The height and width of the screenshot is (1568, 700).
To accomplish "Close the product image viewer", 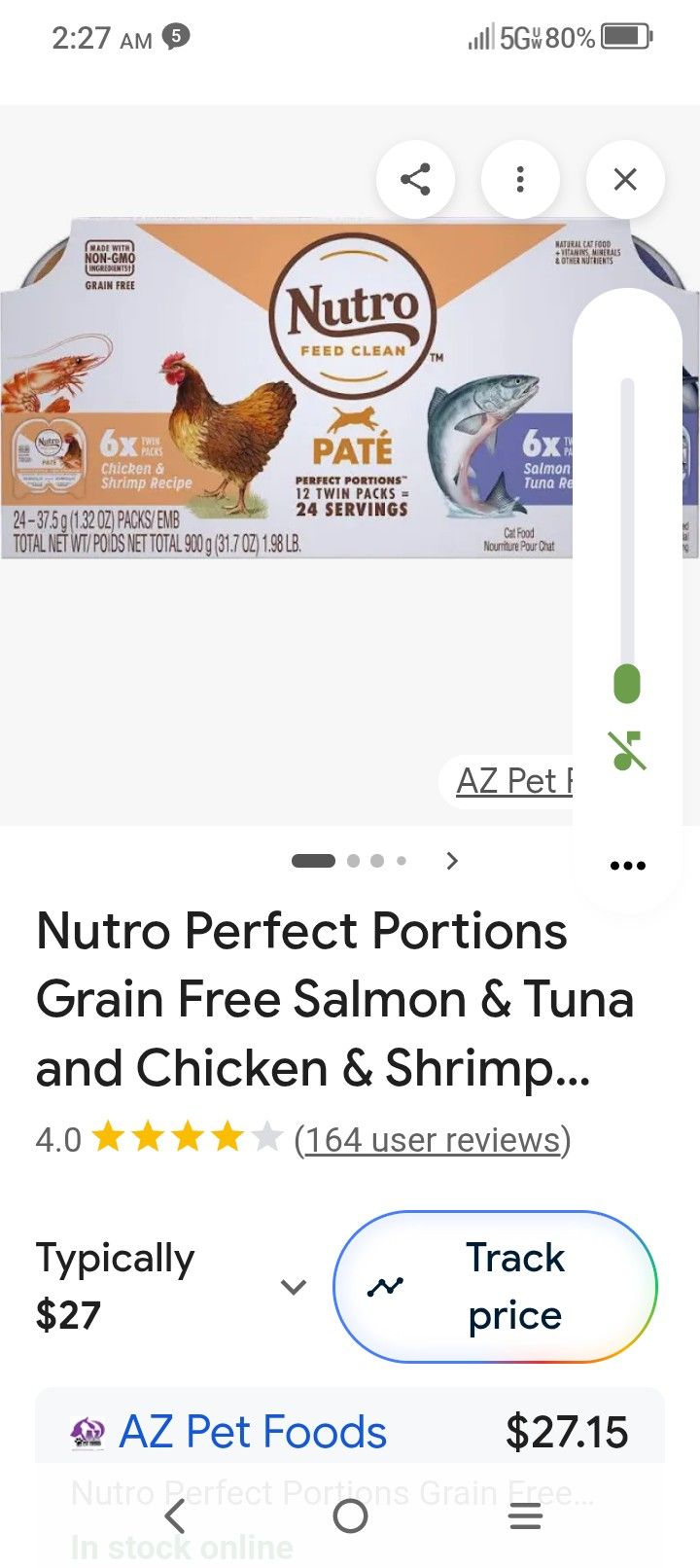I will pyautogui.click(x=625, y=179).
